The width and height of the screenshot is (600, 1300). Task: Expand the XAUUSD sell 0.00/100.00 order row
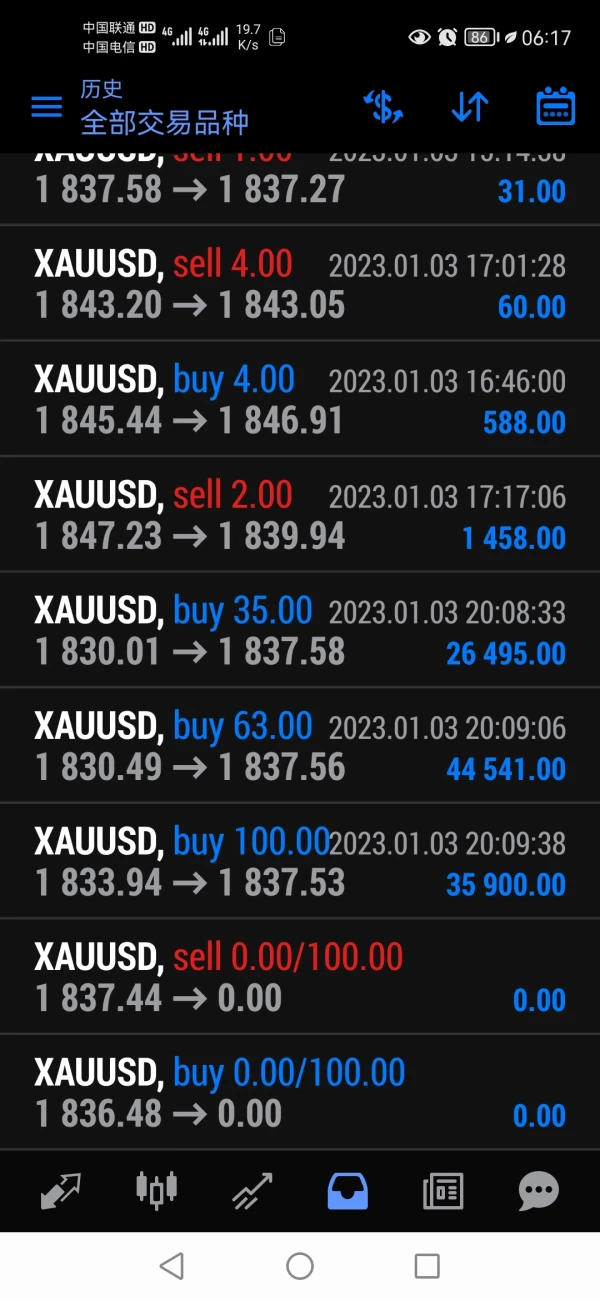click(300, 977)
